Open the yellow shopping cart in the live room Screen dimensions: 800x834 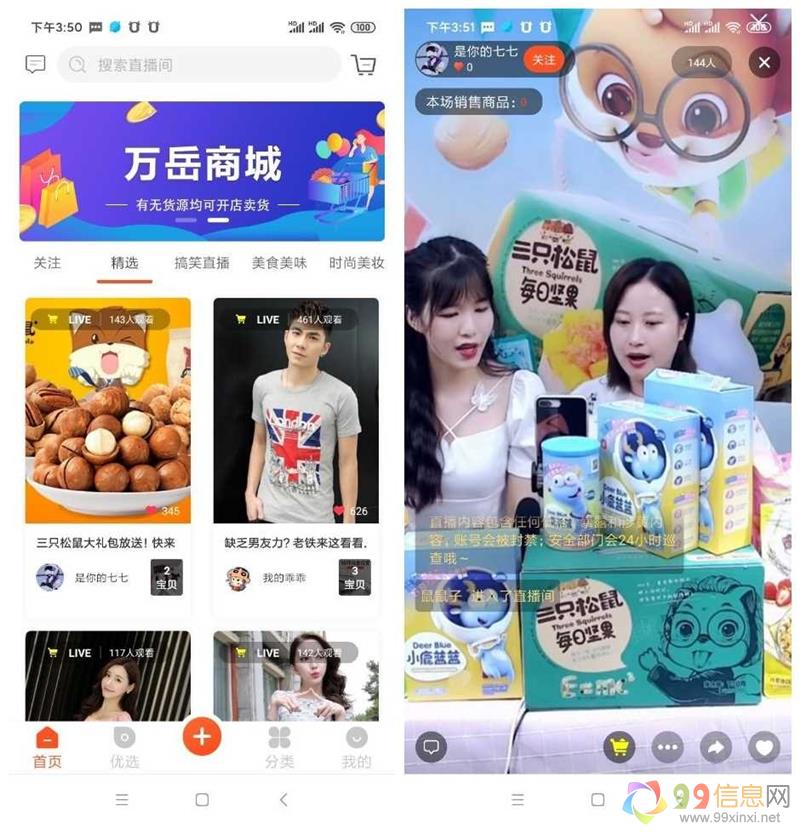tap(620, 746)
